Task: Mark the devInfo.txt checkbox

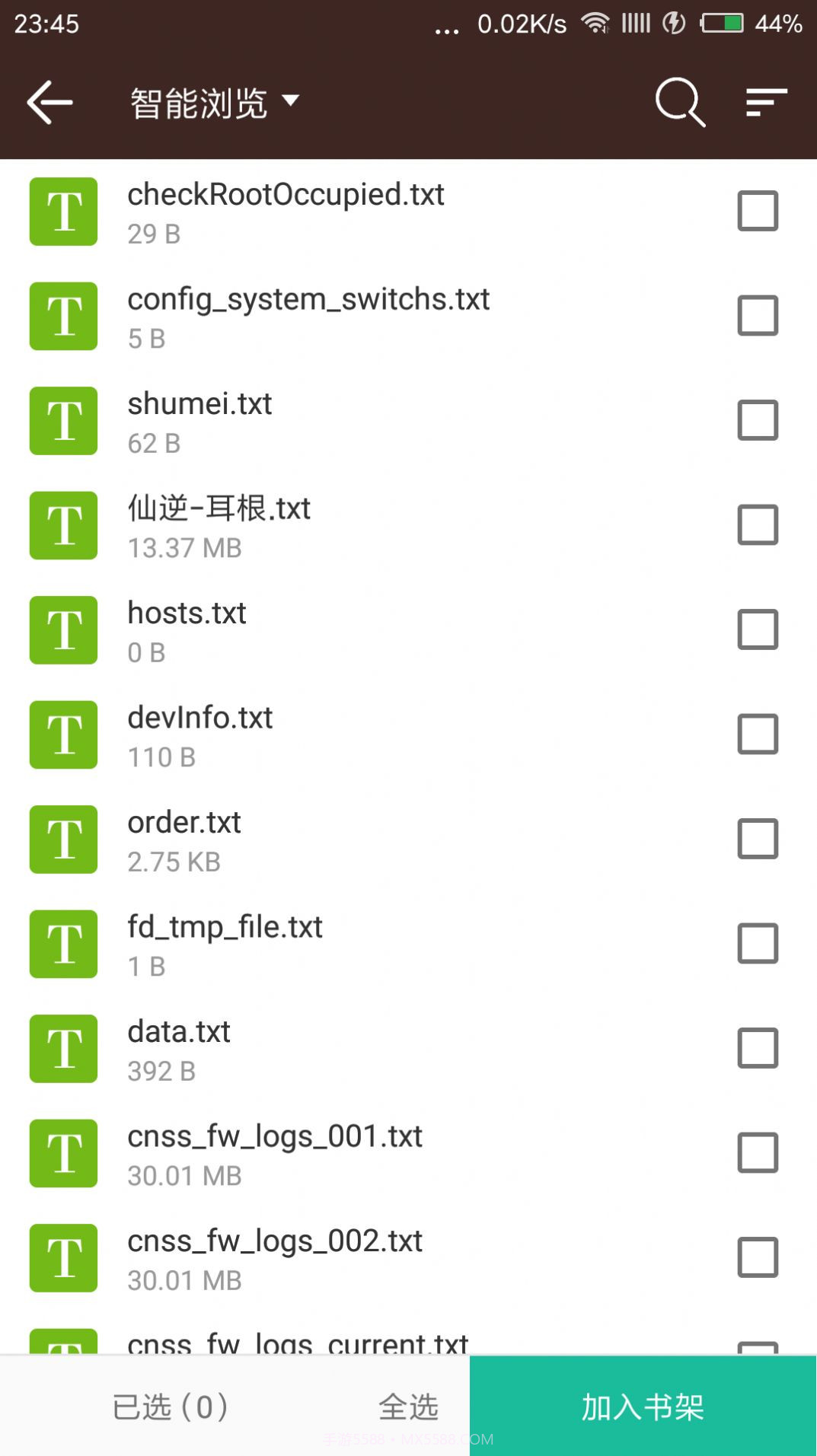Action: (758, 734)
